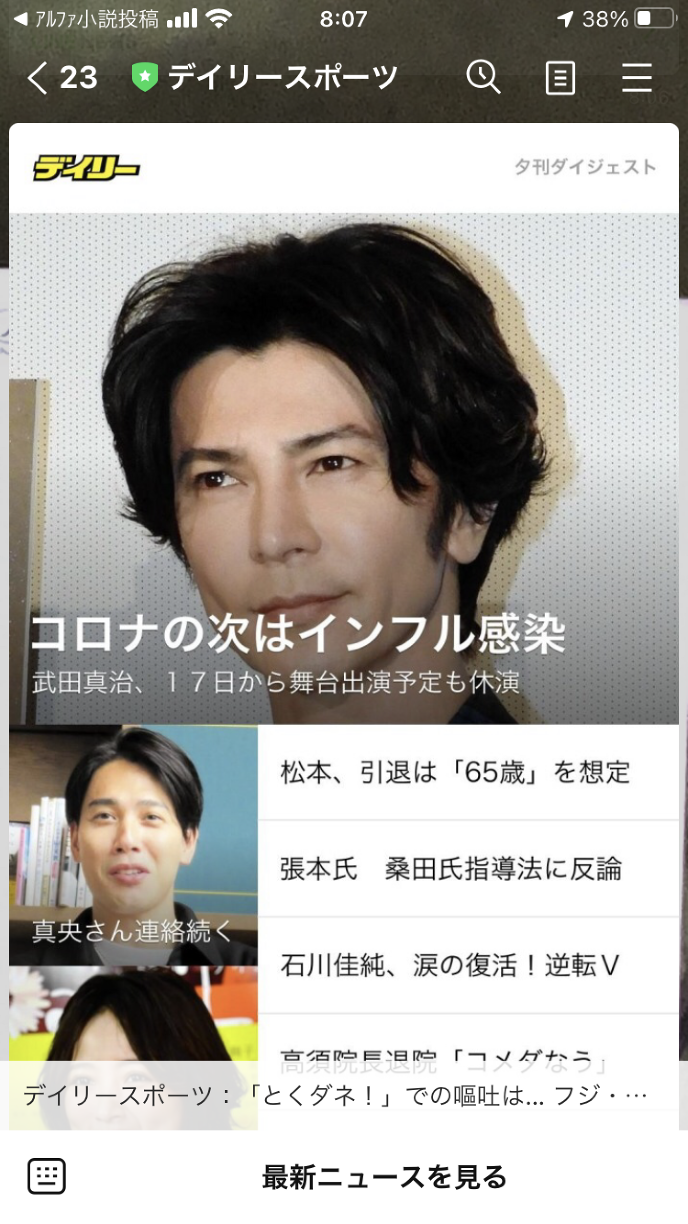
Task: Open the hamburger menu
Action: pos(636,78)
